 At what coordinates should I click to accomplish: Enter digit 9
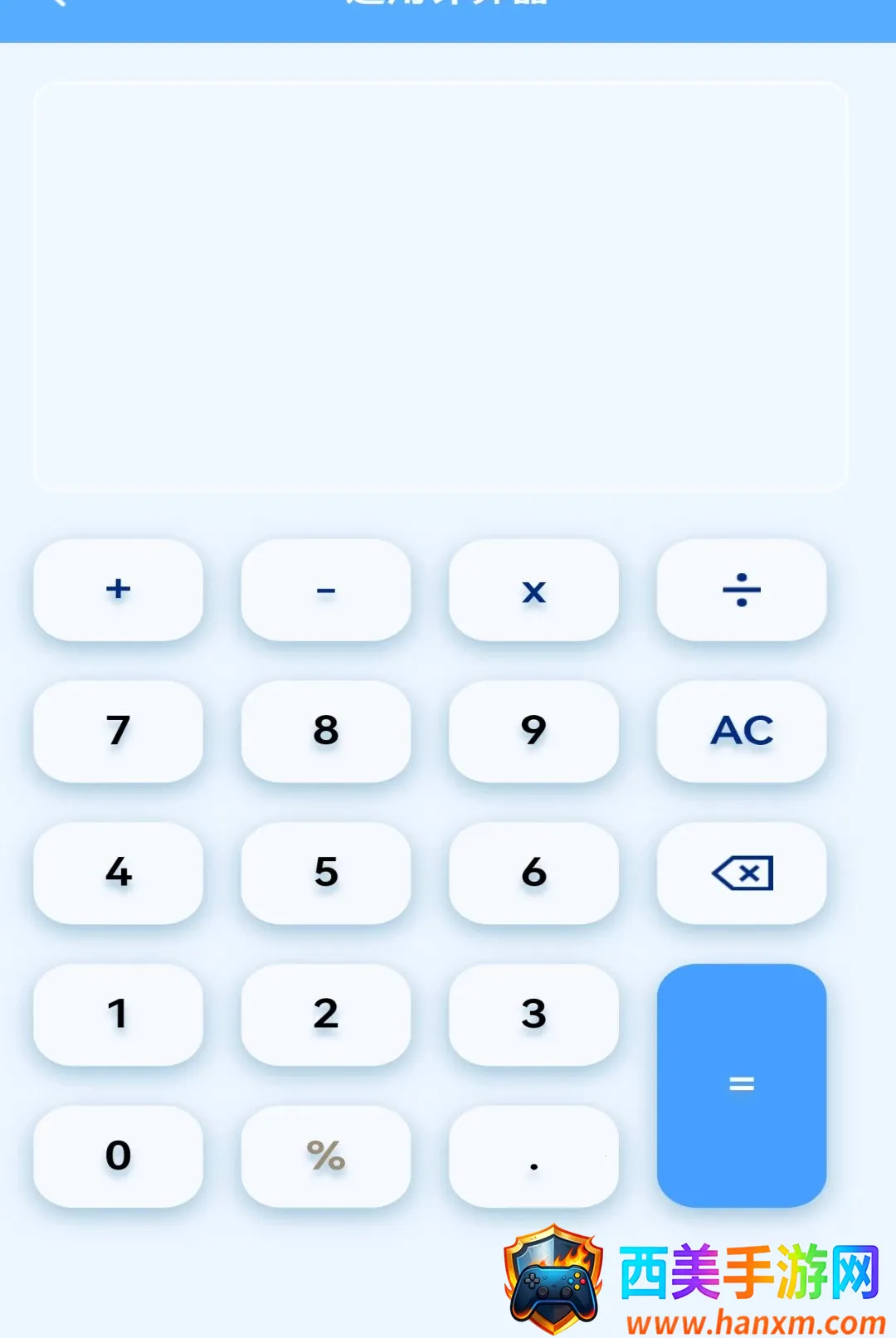pos(533,732)
